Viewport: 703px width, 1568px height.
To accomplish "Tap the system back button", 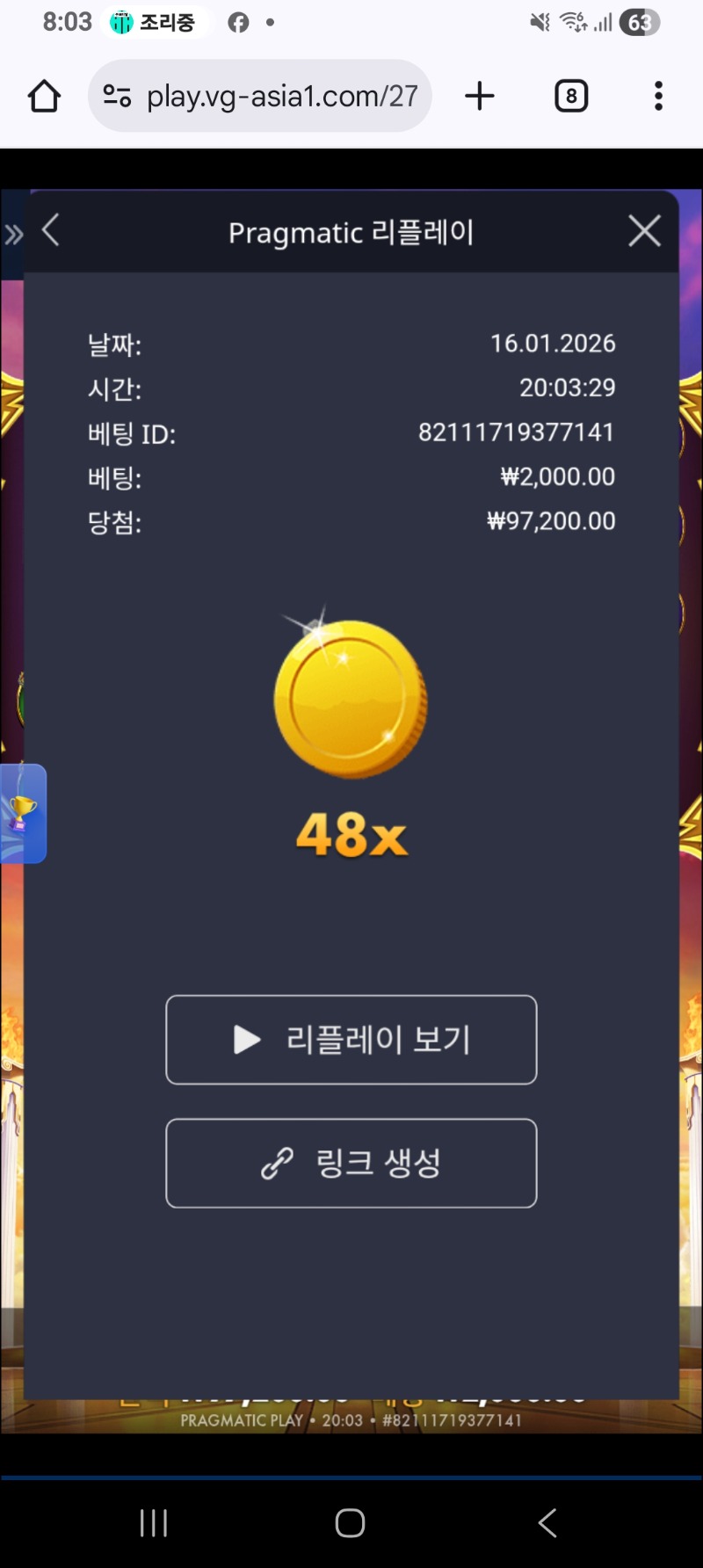I will pyautogui.click(x=547, y=1522).
